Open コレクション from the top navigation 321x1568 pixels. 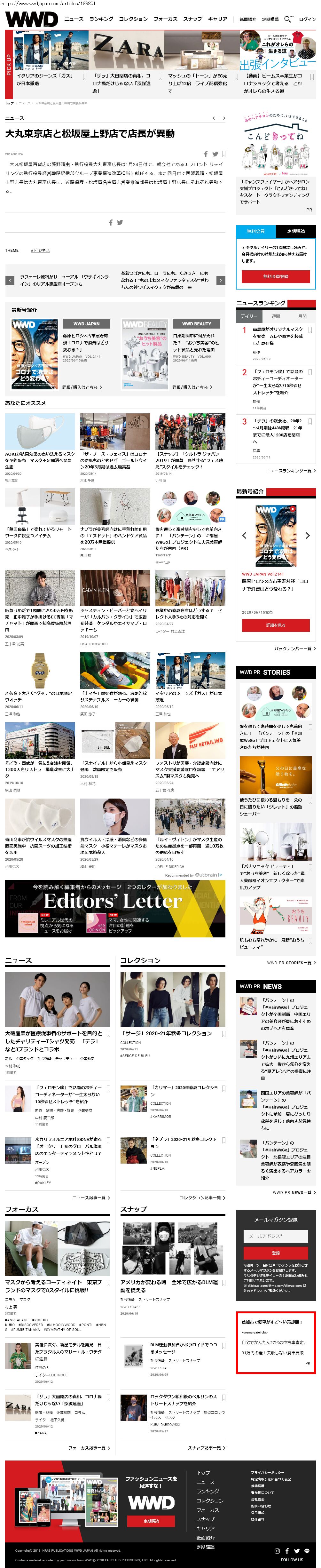tap(133, 19)
